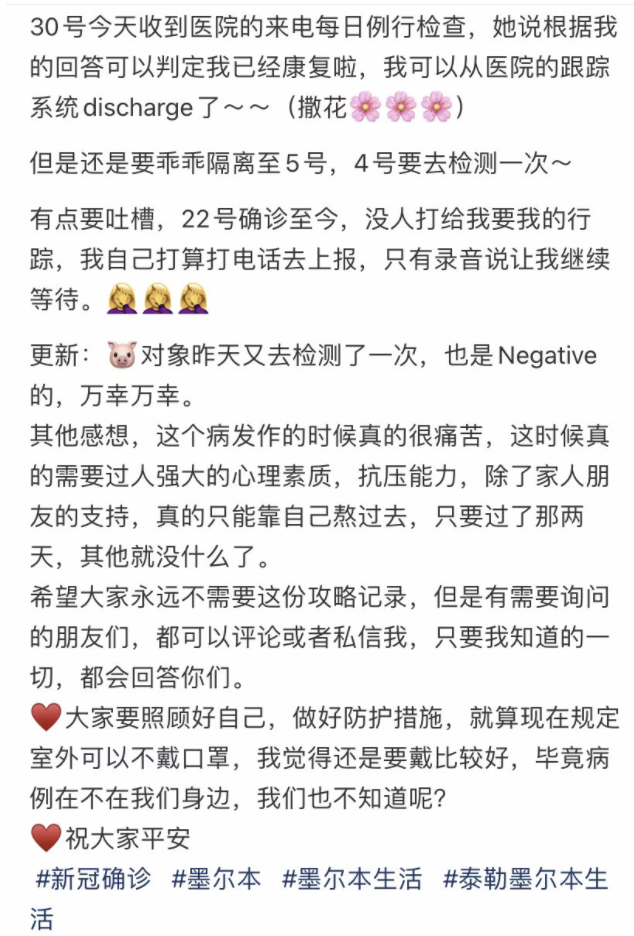Open the #新冠确诊 hashtag

93,880
